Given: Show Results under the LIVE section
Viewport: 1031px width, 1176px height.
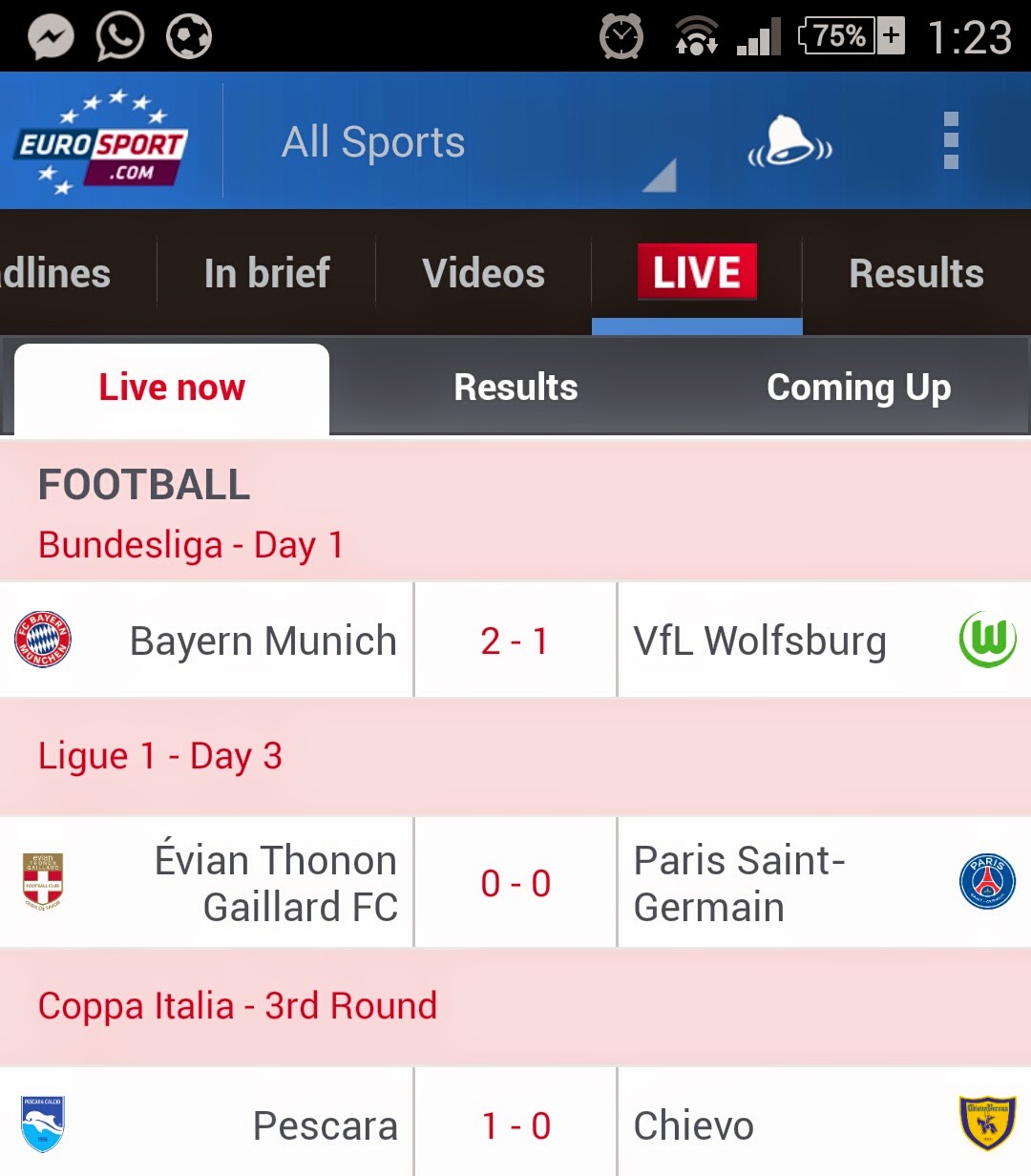Looking at the screenshot, I should point(515,388).
